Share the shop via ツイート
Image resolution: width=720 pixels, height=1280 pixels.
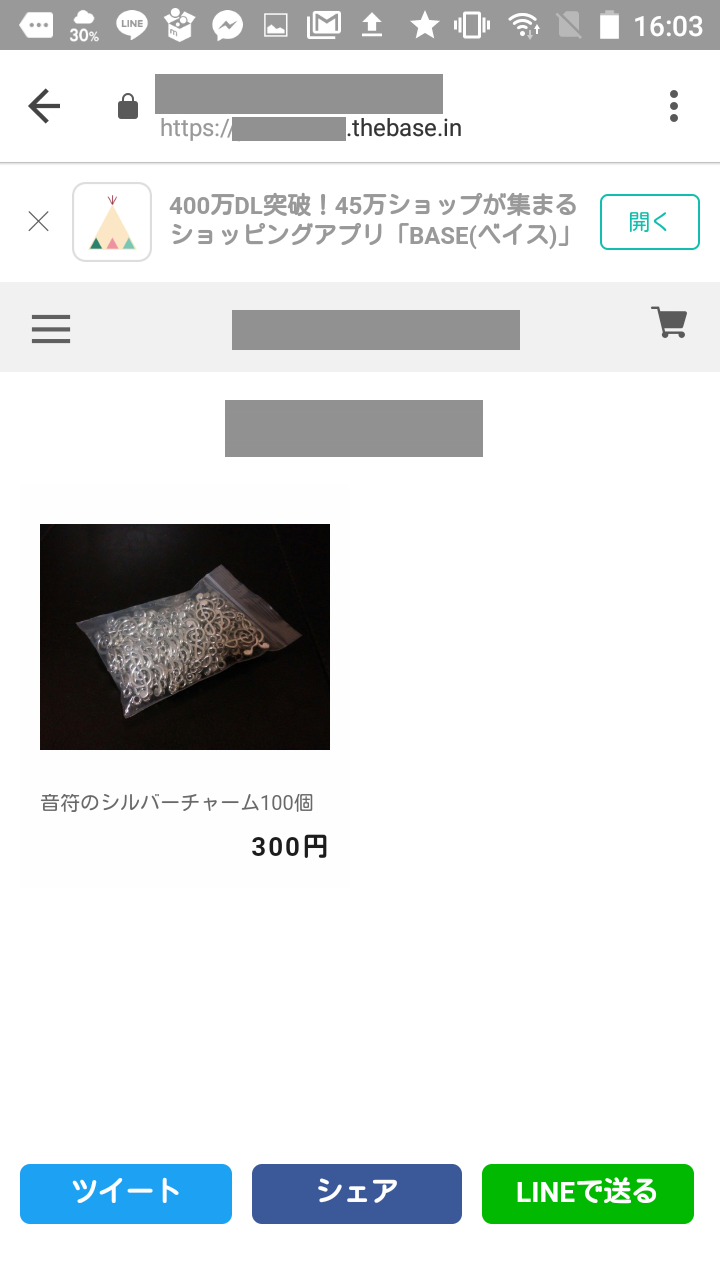coord(126,1193)
